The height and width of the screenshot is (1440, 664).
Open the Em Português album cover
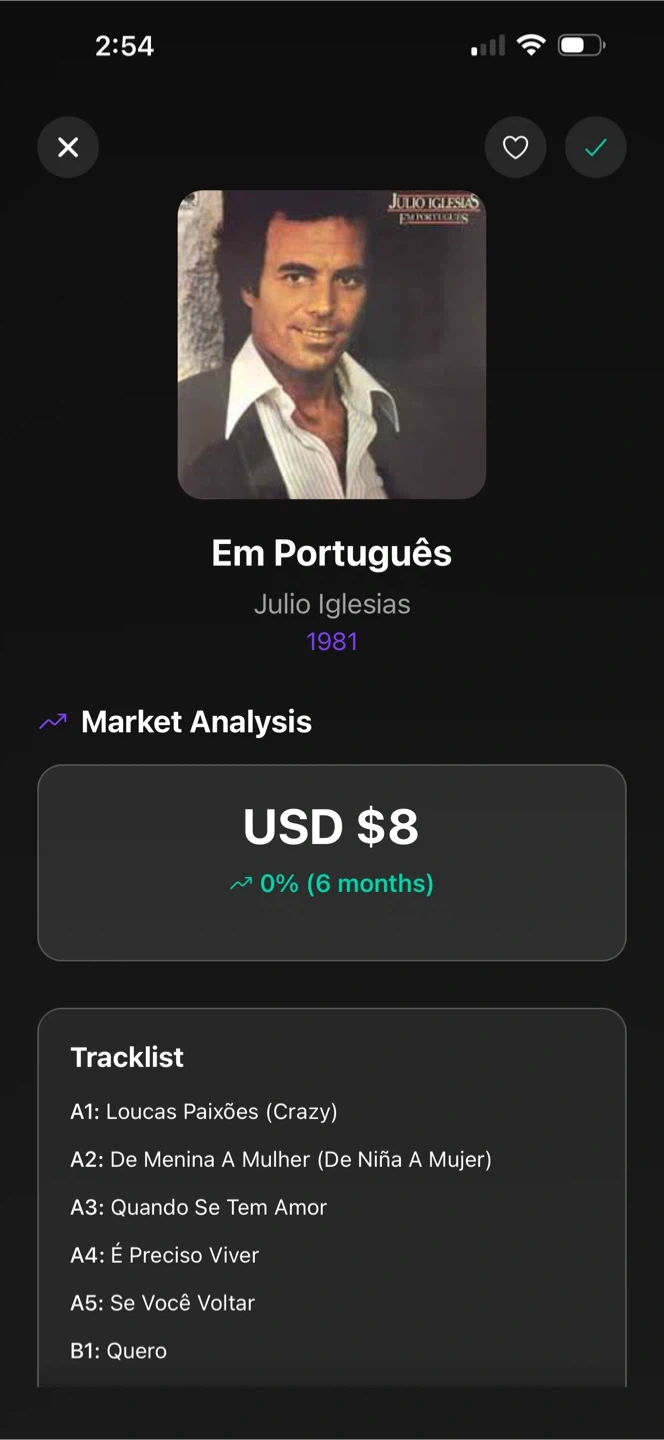click(332, 344)
